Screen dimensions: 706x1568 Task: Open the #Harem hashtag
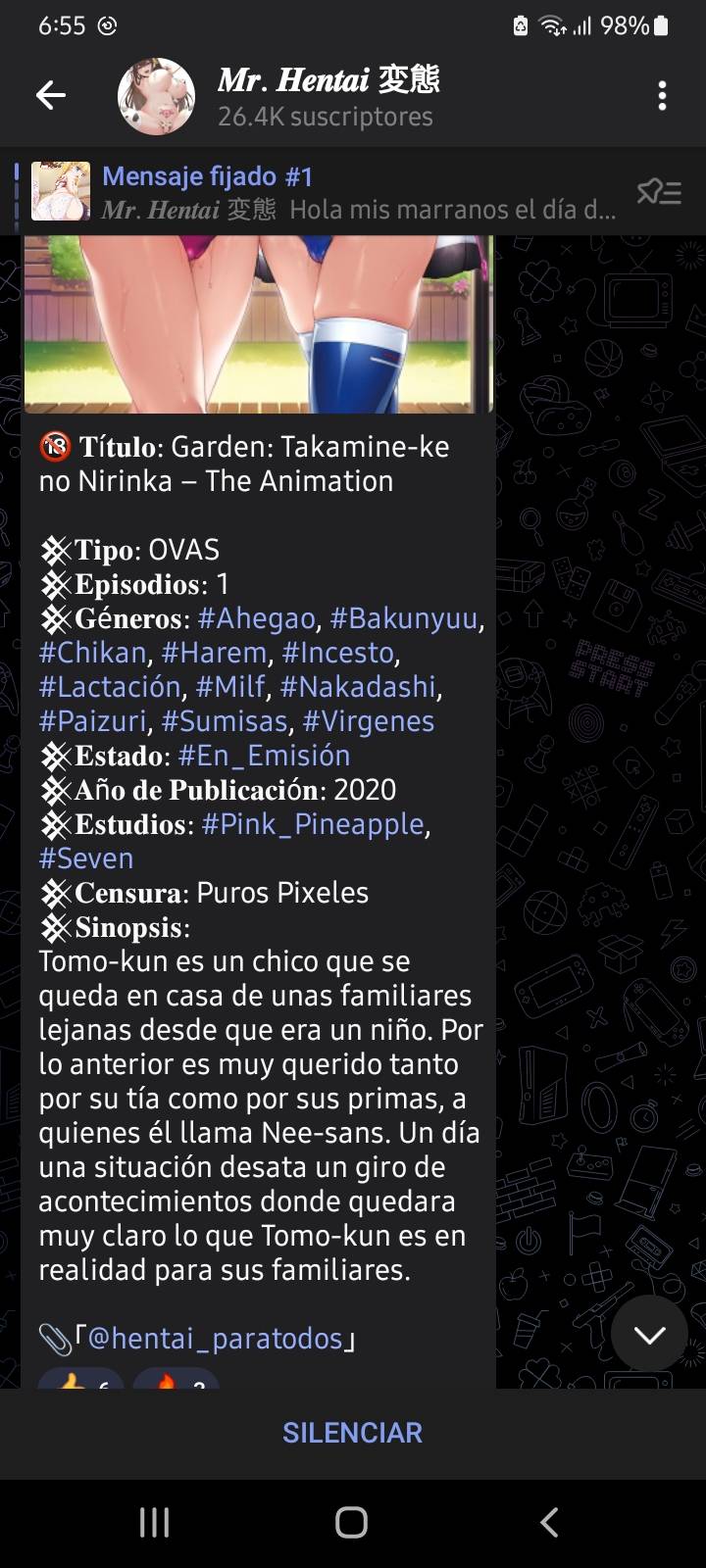(x=214, y=653)
